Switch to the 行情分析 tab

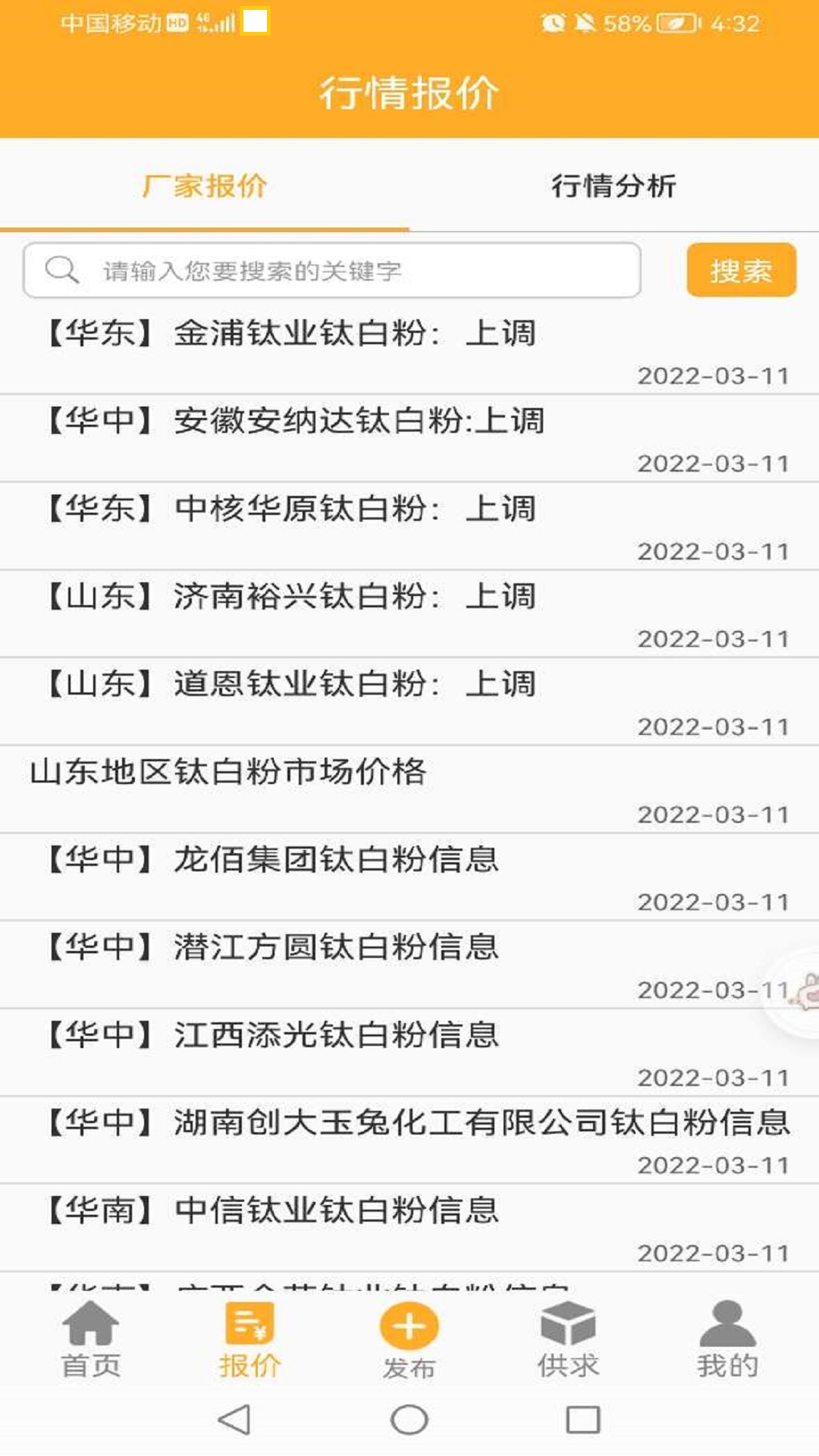[x=616, y=188]
